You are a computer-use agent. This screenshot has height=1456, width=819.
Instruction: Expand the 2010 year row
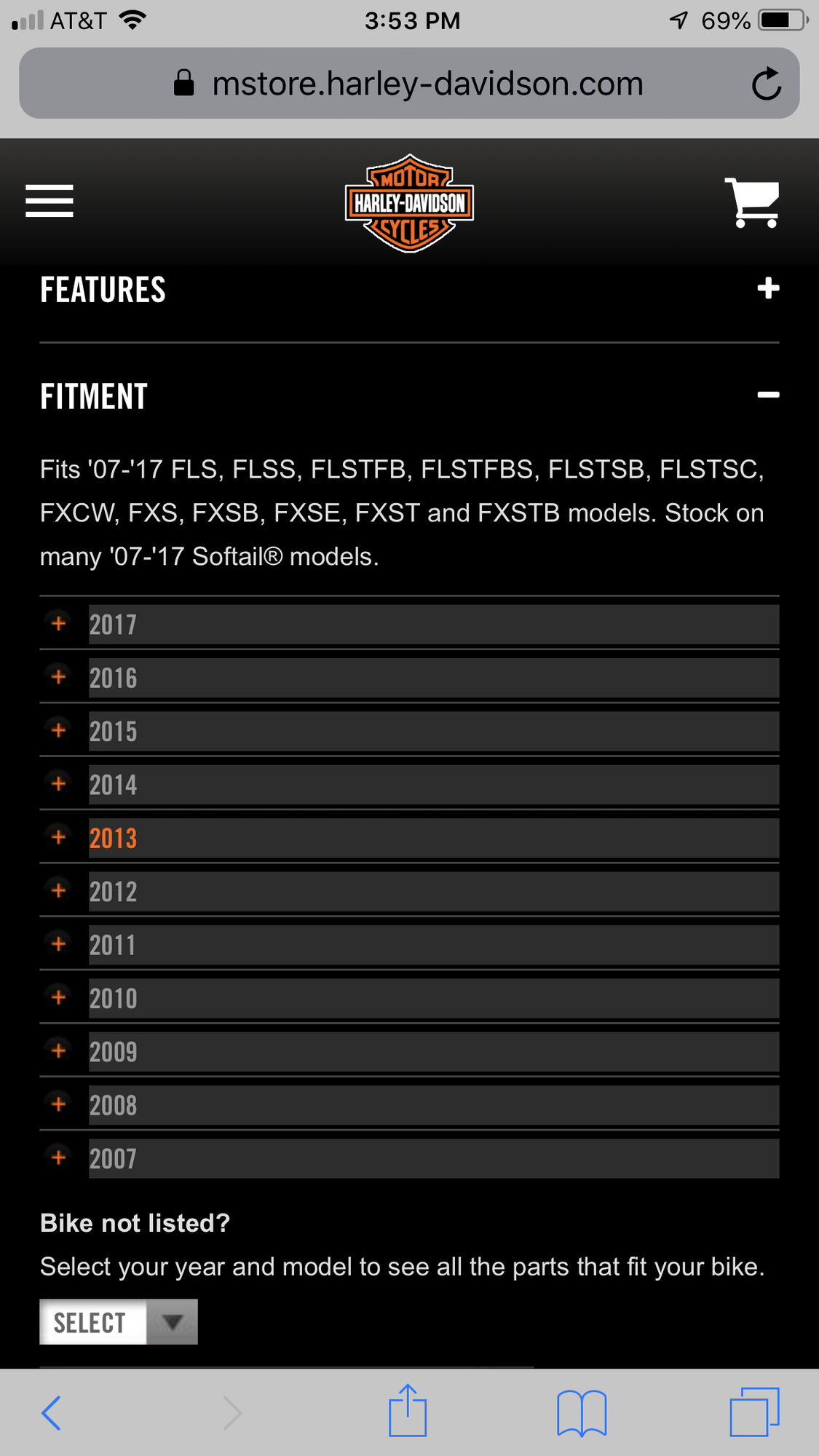[x=59, y=997]
